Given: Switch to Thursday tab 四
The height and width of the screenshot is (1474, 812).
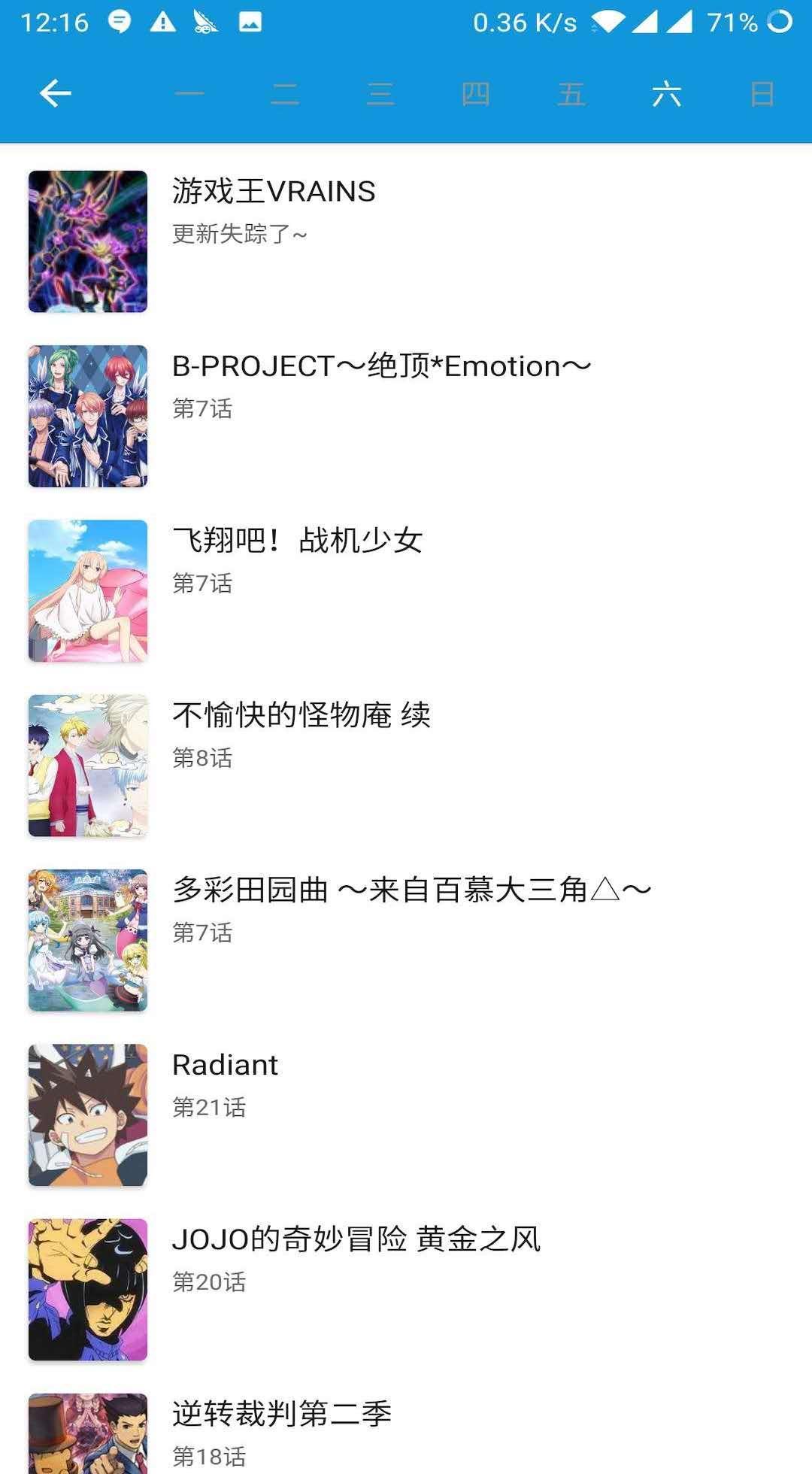Looking at the screenshot, I should click(x=477, y=96).
